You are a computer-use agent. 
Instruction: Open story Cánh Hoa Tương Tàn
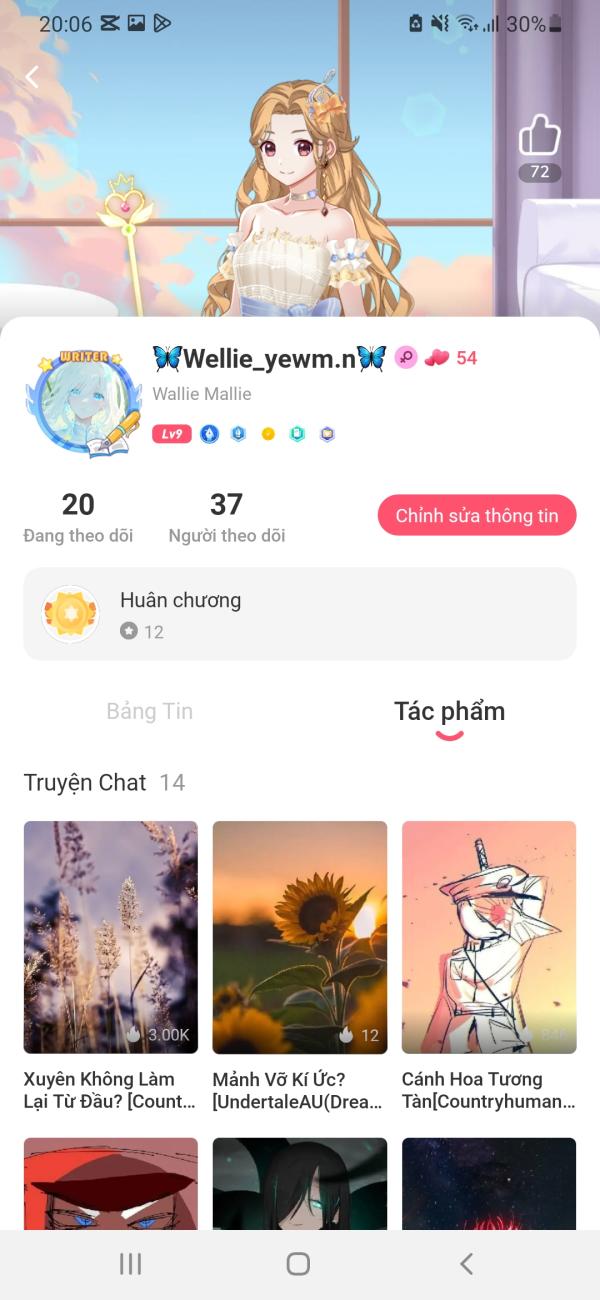click(489, 966)
